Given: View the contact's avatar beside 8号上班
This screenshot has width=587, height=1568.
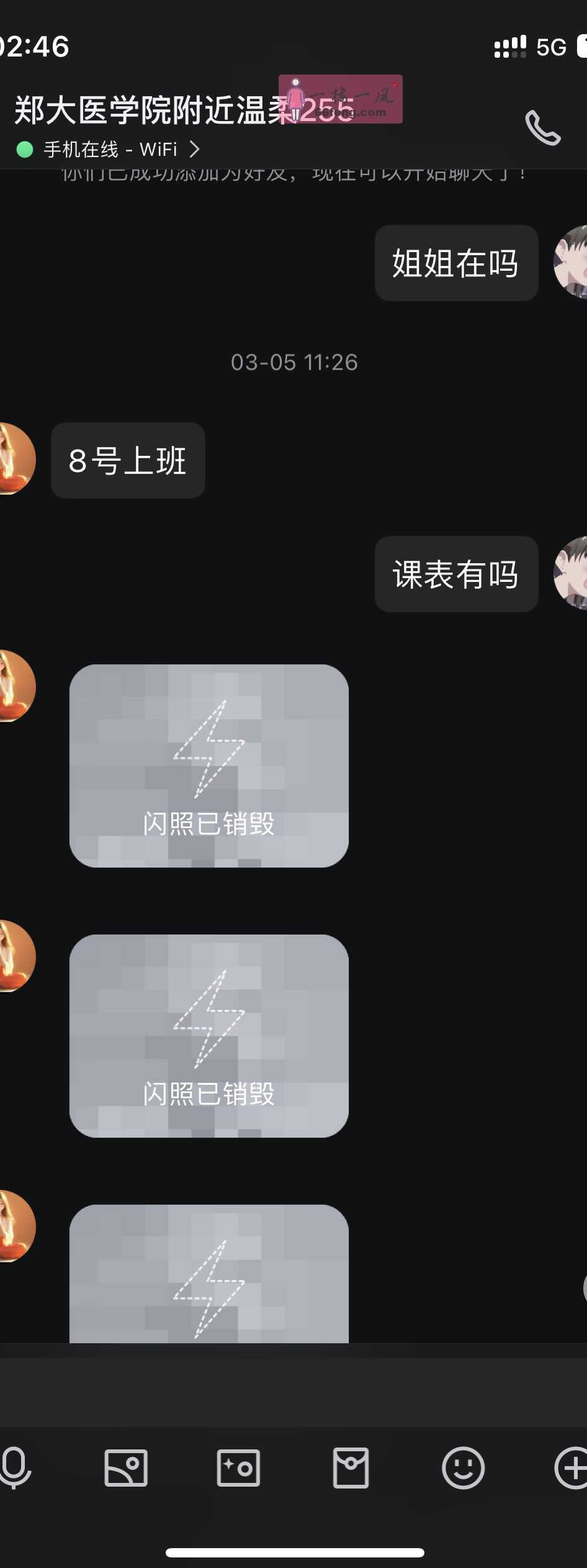Looking at the screenshot, I should (16, 460).
